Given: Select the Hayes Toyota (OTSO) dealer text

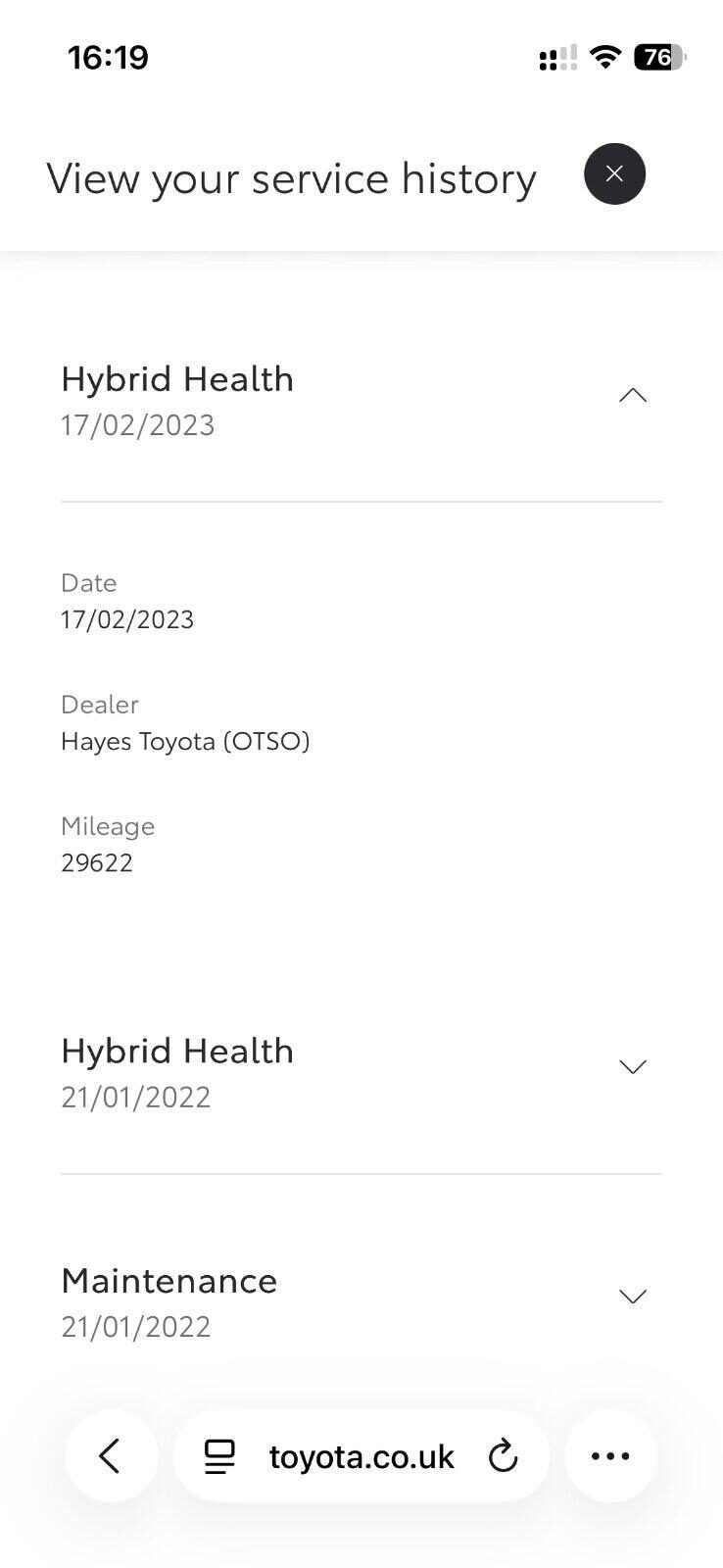Looking at the screenshot, I should 185,741.
